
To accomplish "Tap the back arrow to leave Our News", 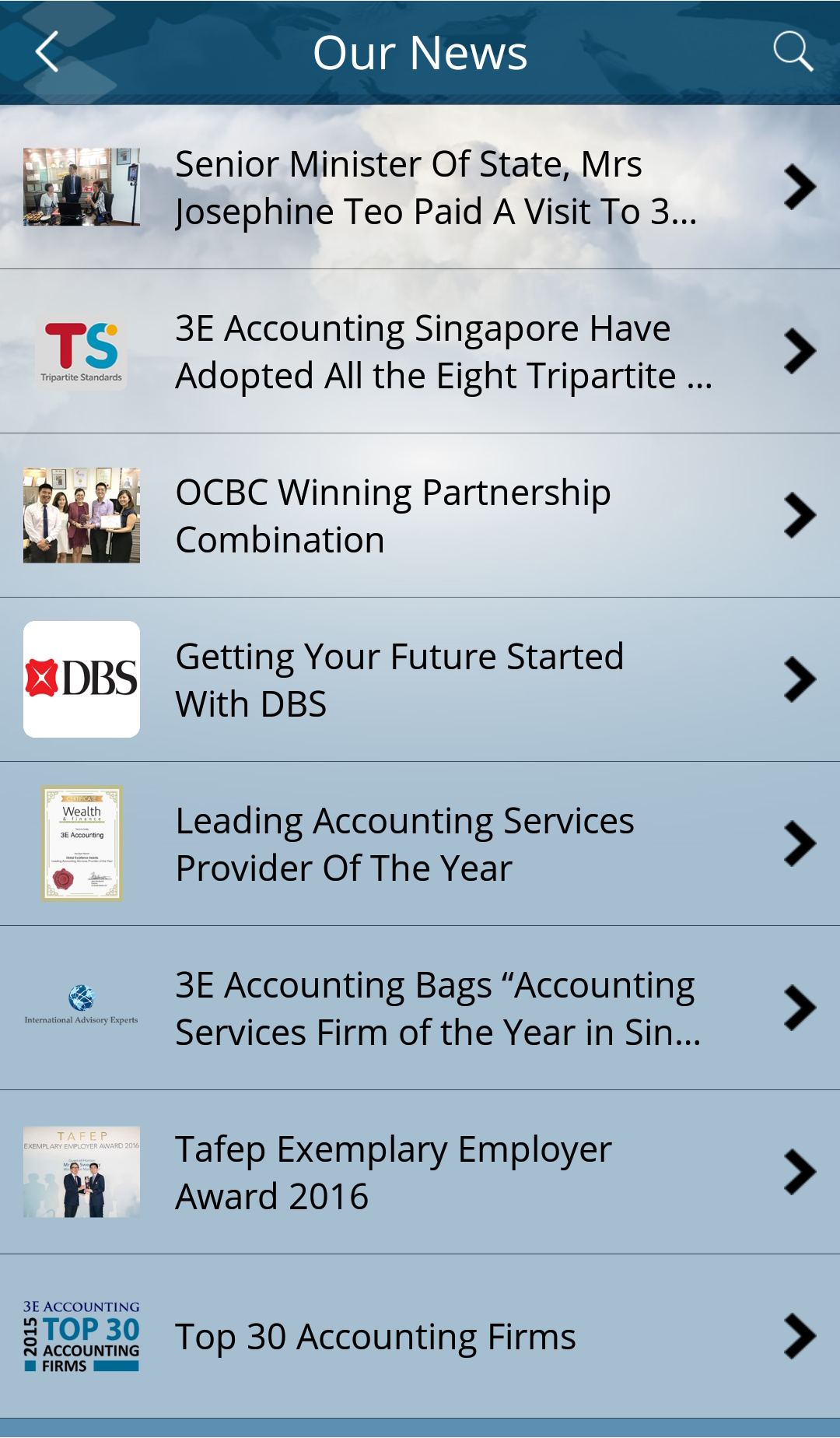I will point(45,51).
